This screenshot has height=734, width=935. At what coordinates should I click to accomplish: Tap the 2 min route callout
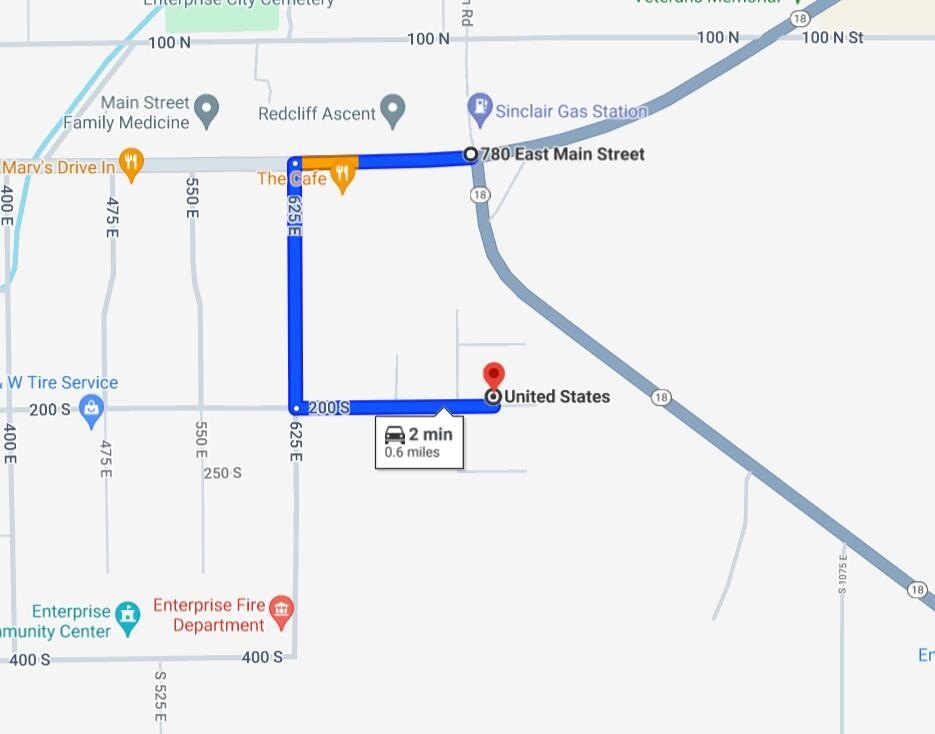click(420, 443)
